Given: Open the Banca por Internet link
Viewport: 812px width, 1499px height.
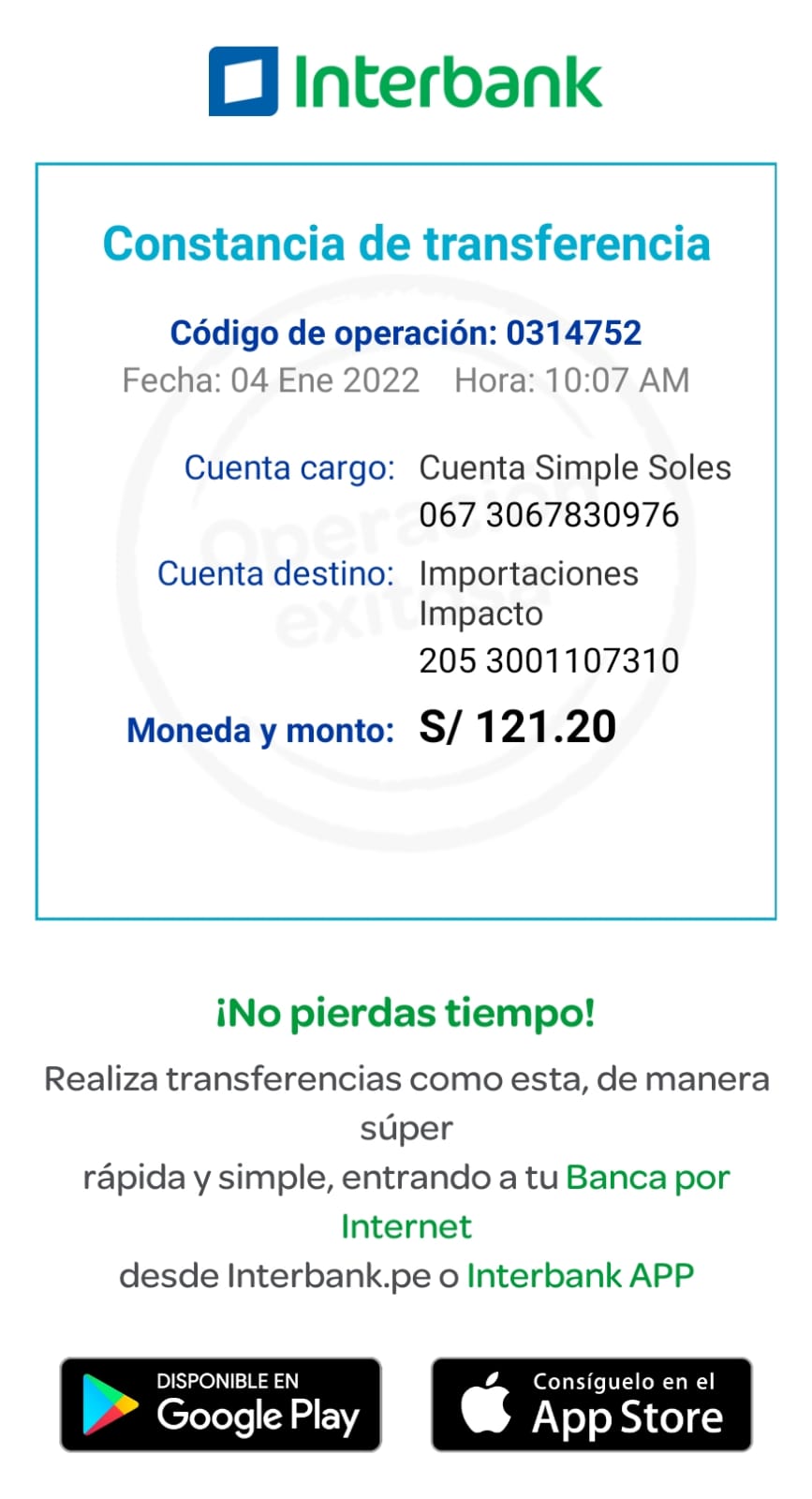Looking at the screenshot, I should (646, 1178).
